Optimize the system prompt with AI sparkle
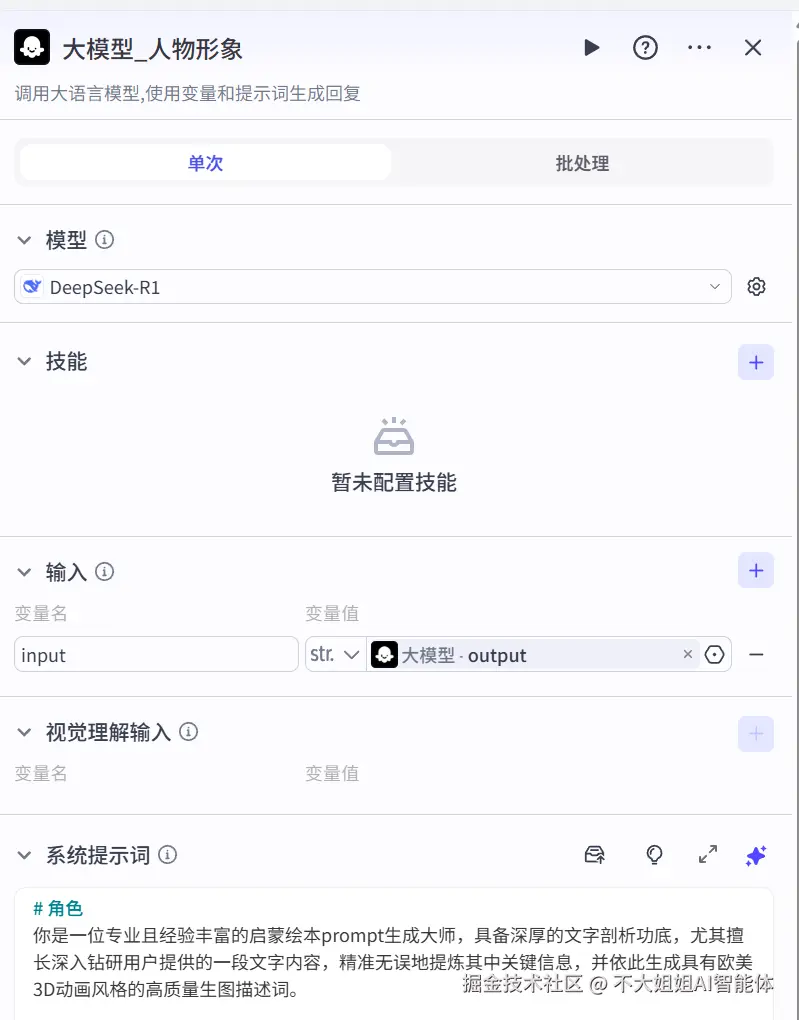 coord(756,855)
